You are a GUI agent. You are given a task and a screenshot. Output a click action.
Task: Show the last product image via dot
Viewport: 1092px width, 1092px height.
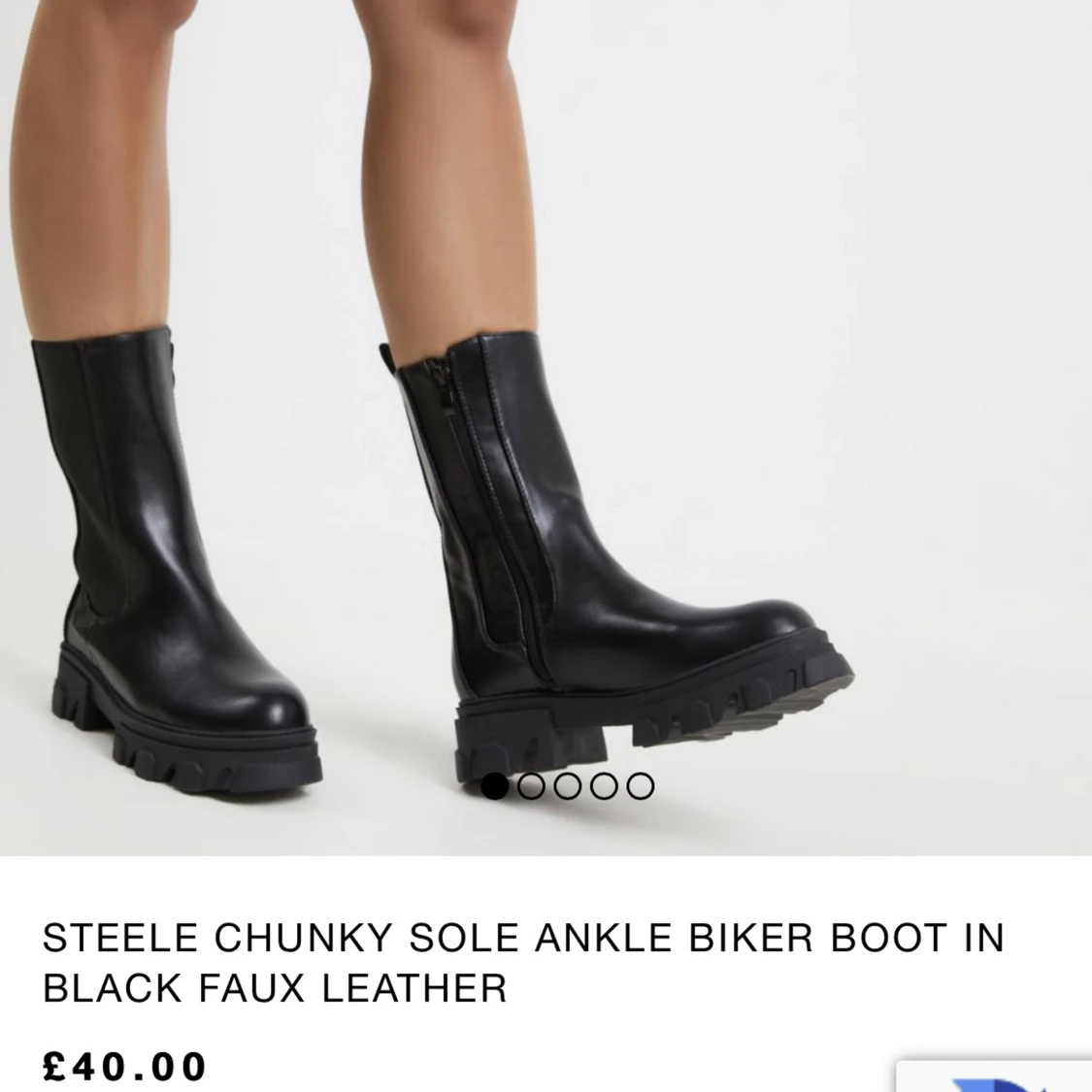click(x=640, y=785)
